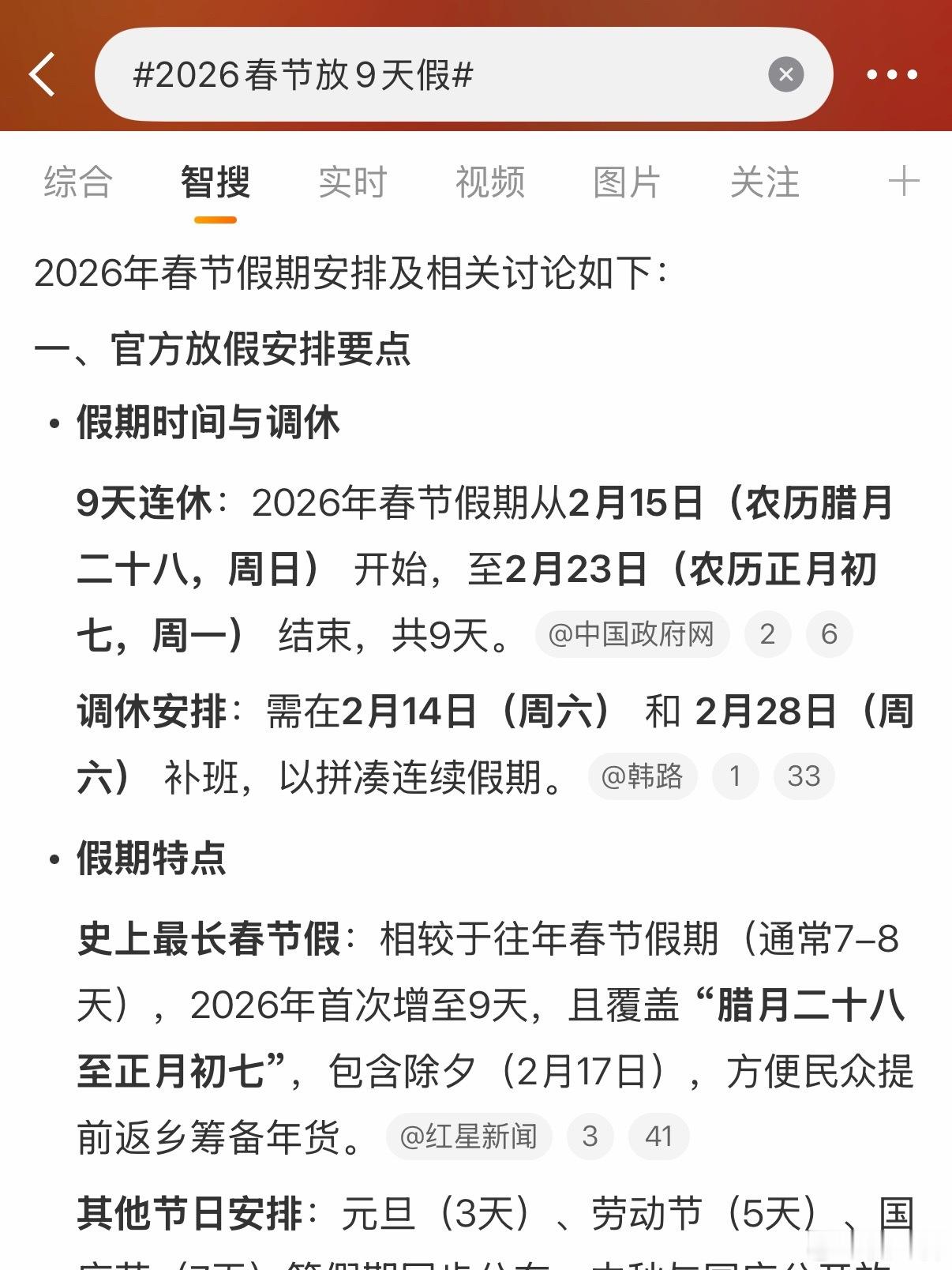The image size is (952, 1270).
Task: Expand citation badge 1 beside 韩路
Action: tap(736, 777)
